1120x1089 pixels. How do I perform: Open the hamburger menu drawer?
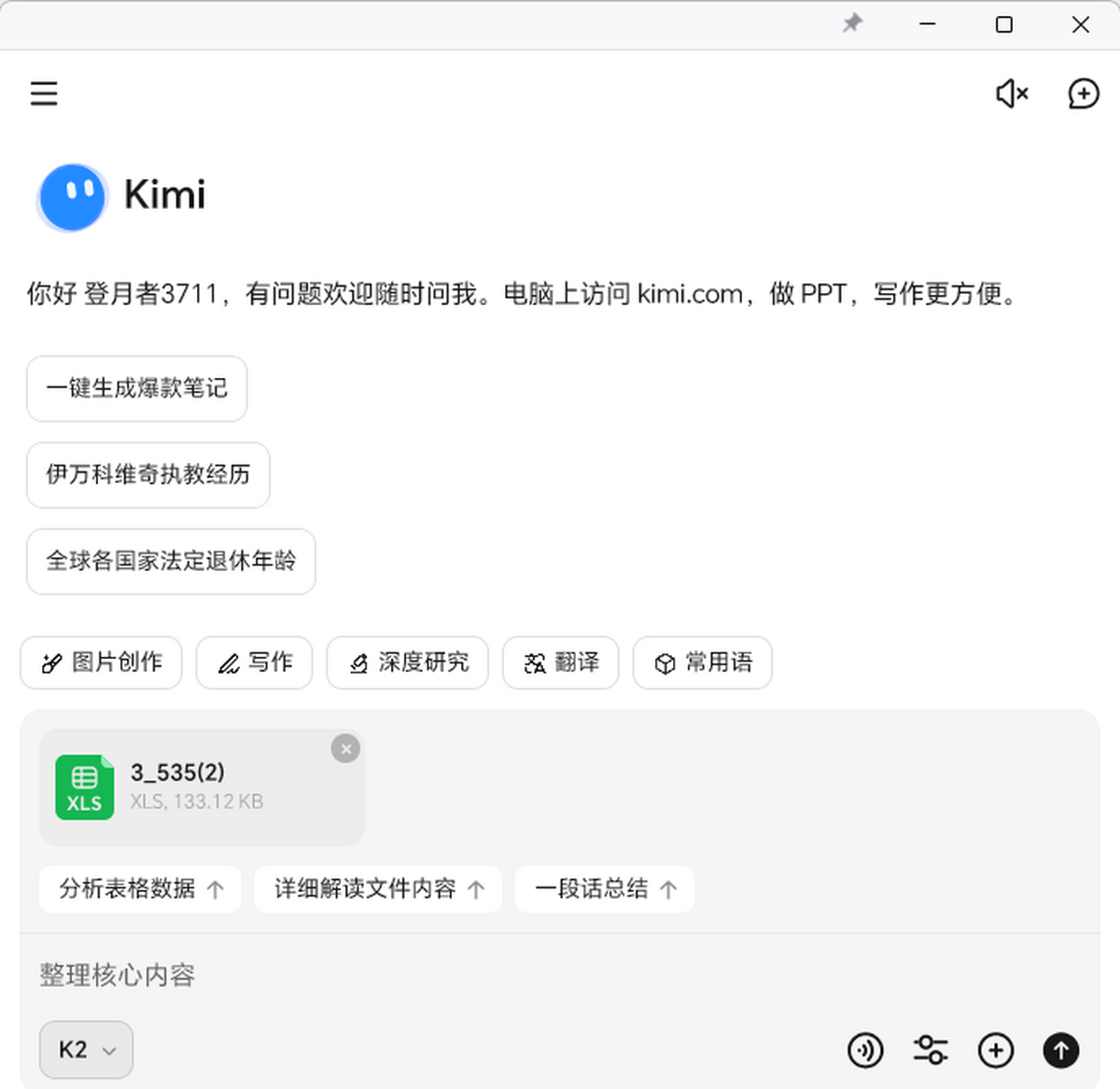[44, 93]
